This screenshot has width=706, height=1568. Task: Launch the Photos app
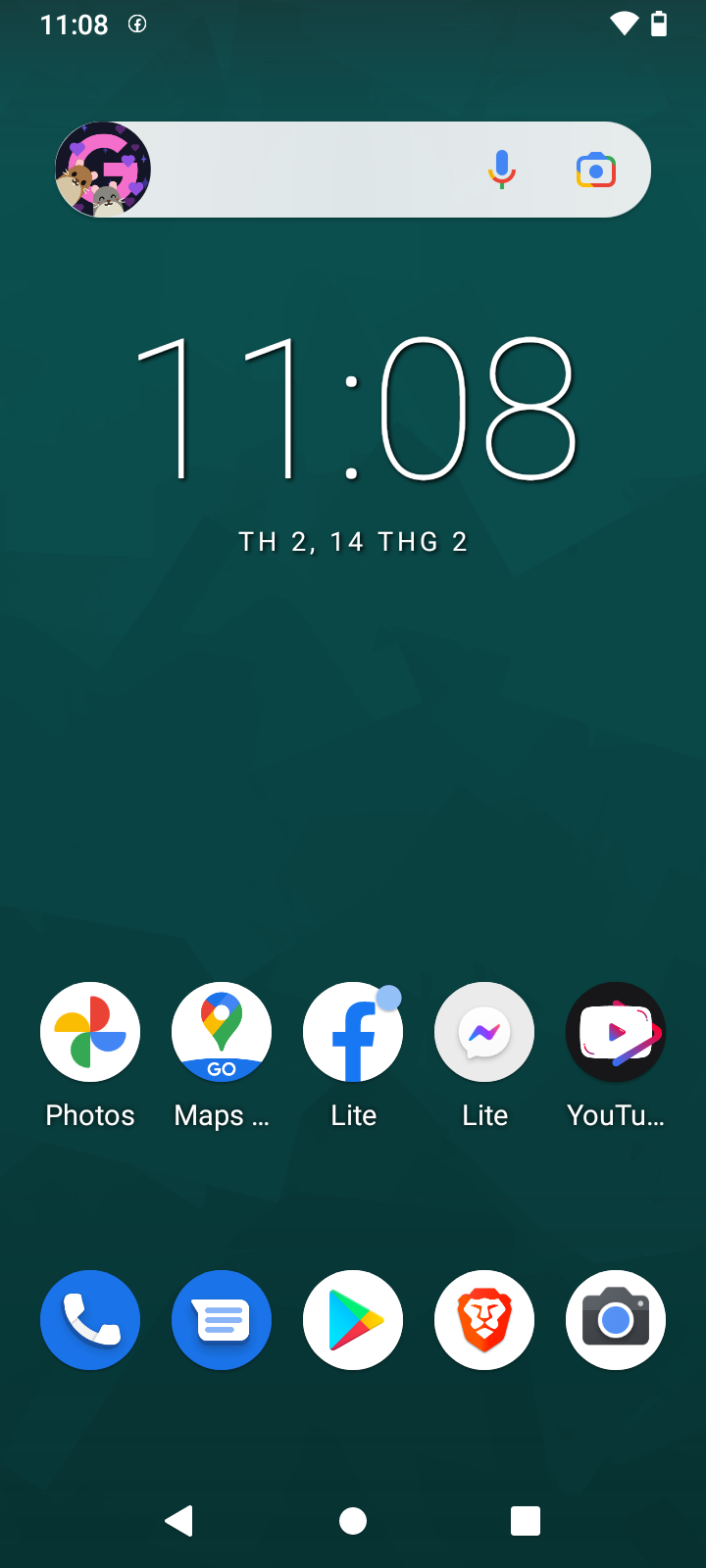click(90, 1032)
